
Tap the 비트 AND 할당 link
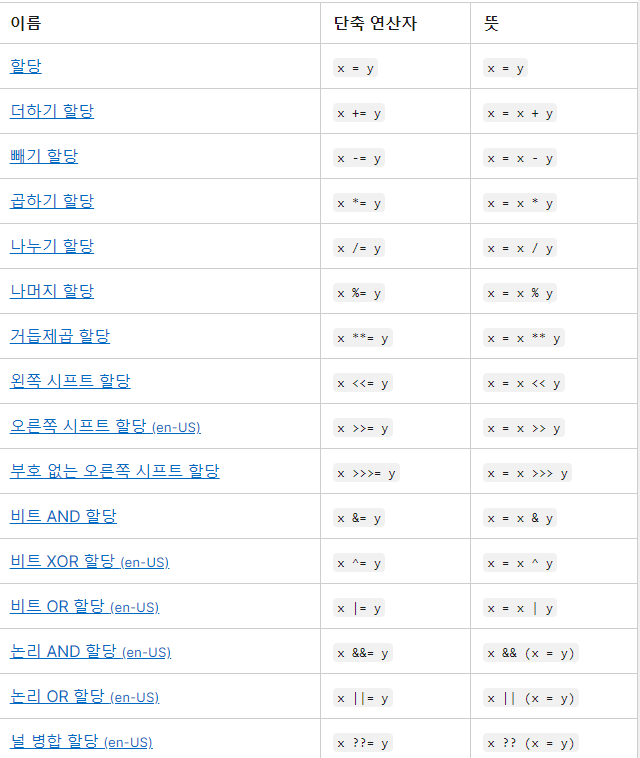63,517
